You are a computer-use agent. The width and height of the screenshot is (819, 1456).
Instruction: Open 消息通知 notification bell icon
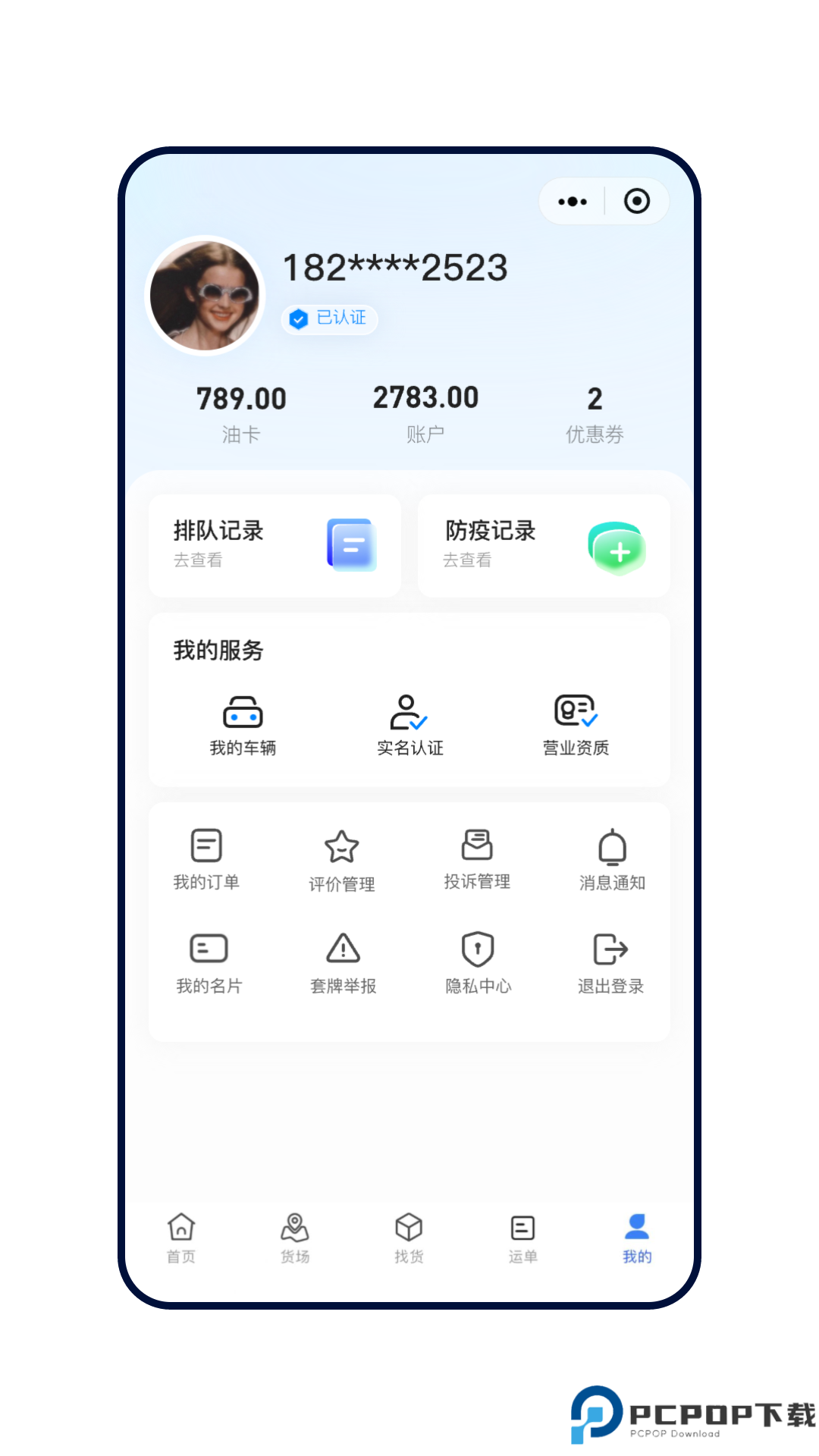(x=612, y=845)
